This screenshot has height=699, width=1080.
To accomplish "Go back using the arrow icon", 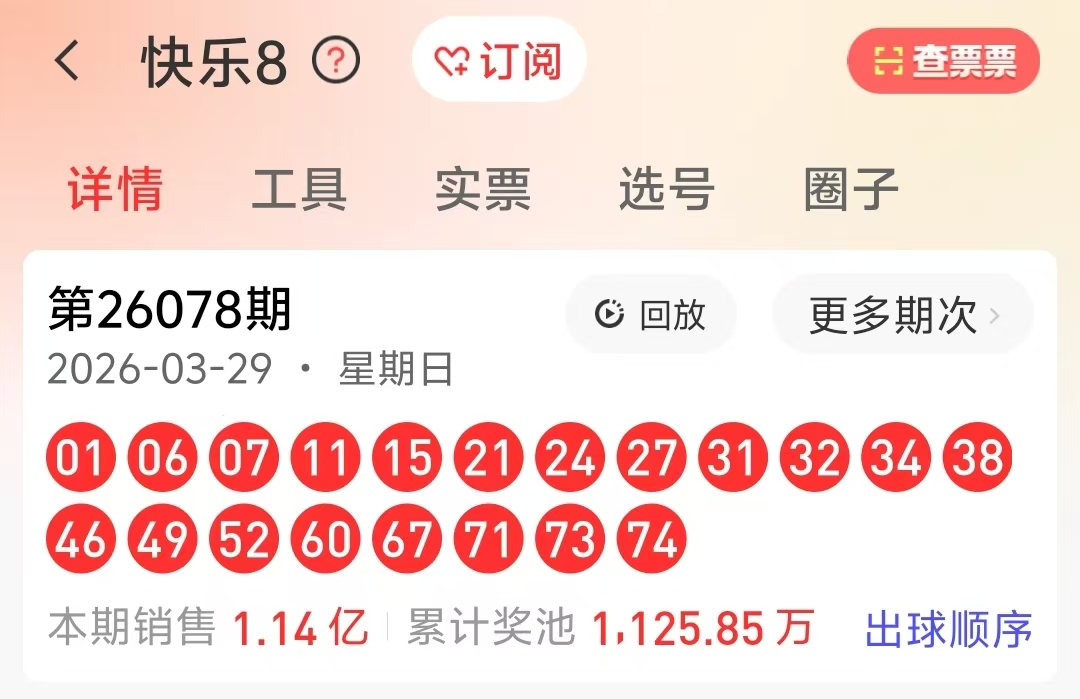I will [67, 62].
